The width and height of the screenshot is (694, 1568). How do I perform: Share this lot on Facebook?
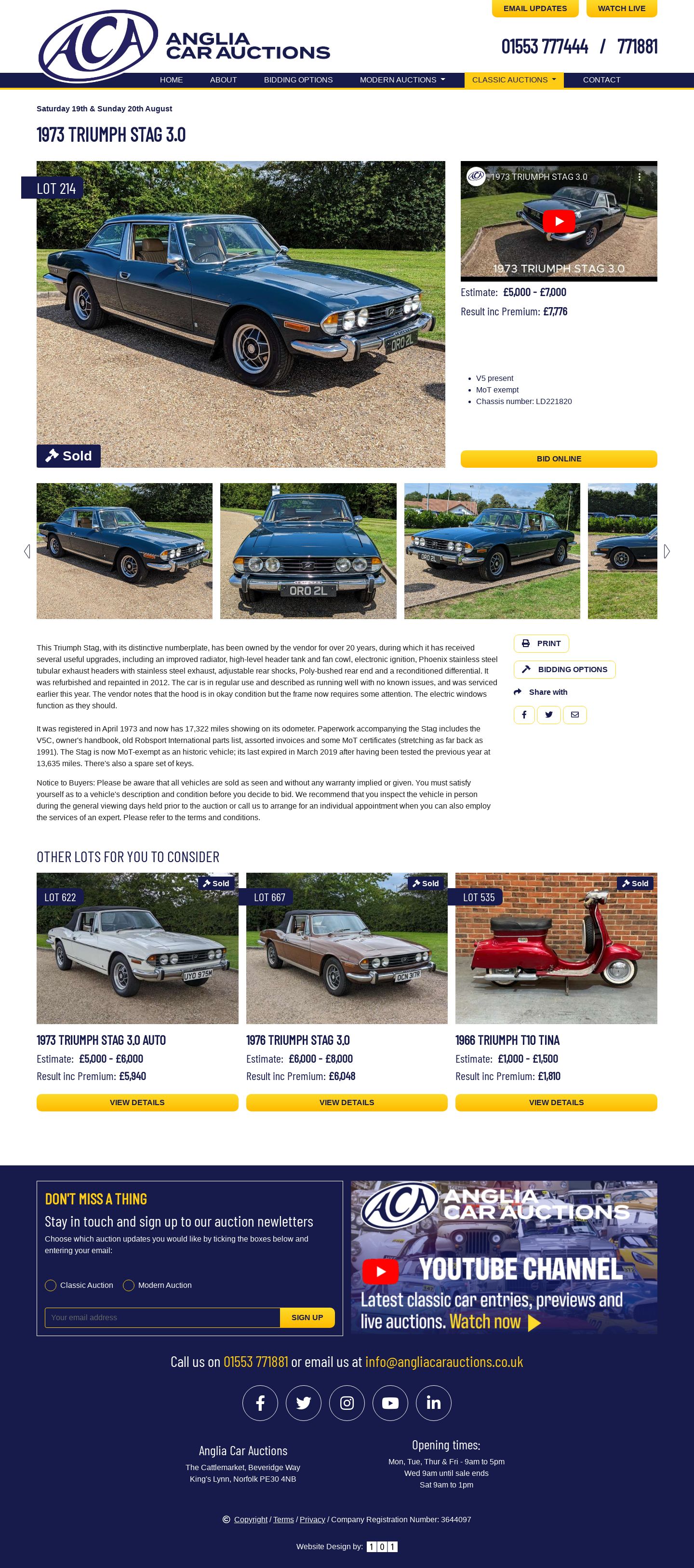click(x=524, y=715)
